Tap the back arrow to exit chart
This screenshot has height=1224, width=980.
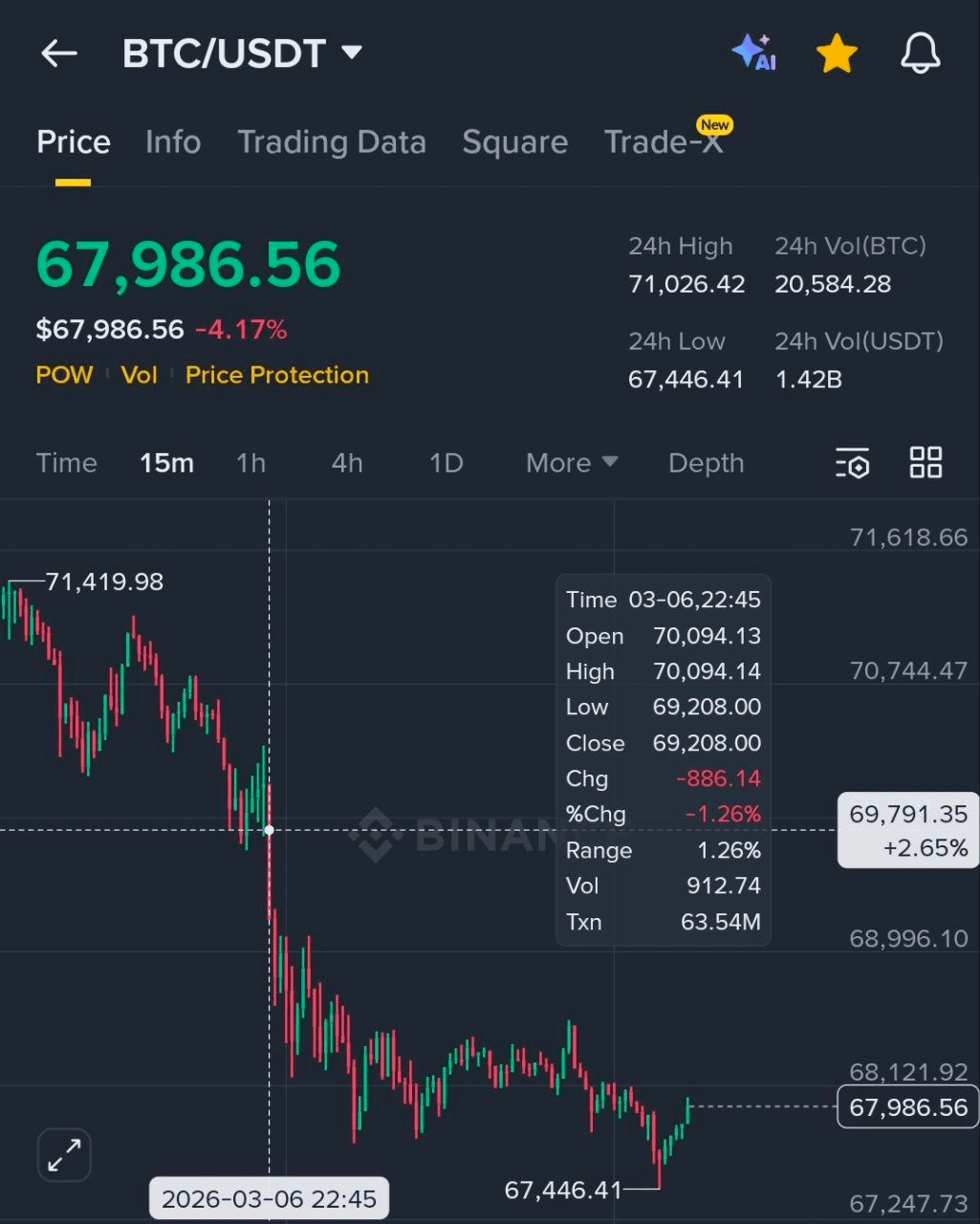59,53
